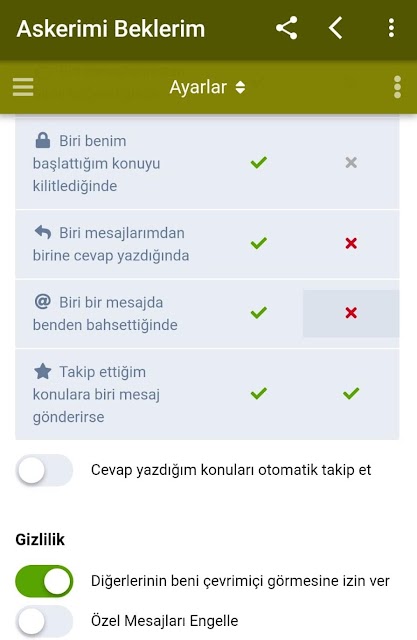Turn on Özel Mesajları Engelle

tap(44, 621)
